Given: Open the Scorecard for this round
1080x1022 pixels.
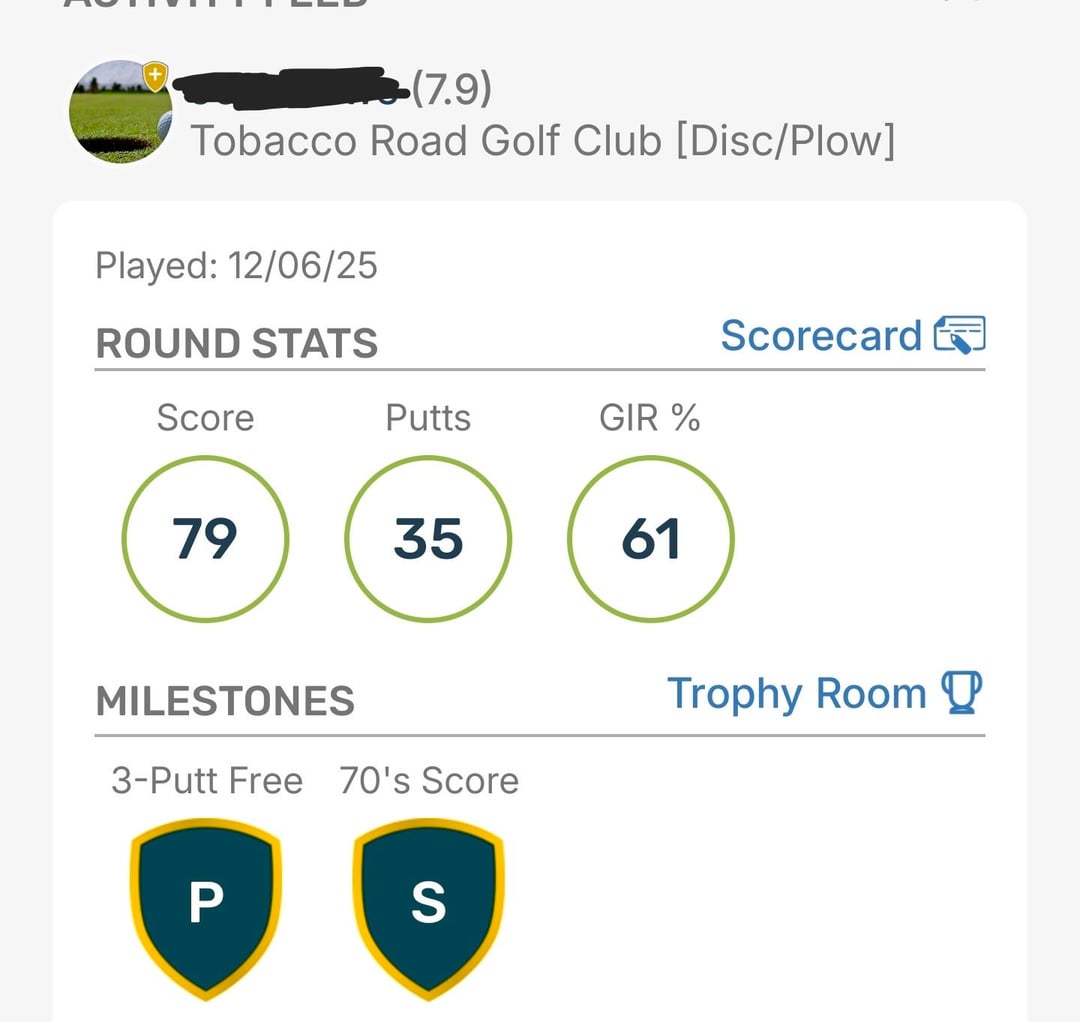Looking at the screenshot, I should pos(852,336).
